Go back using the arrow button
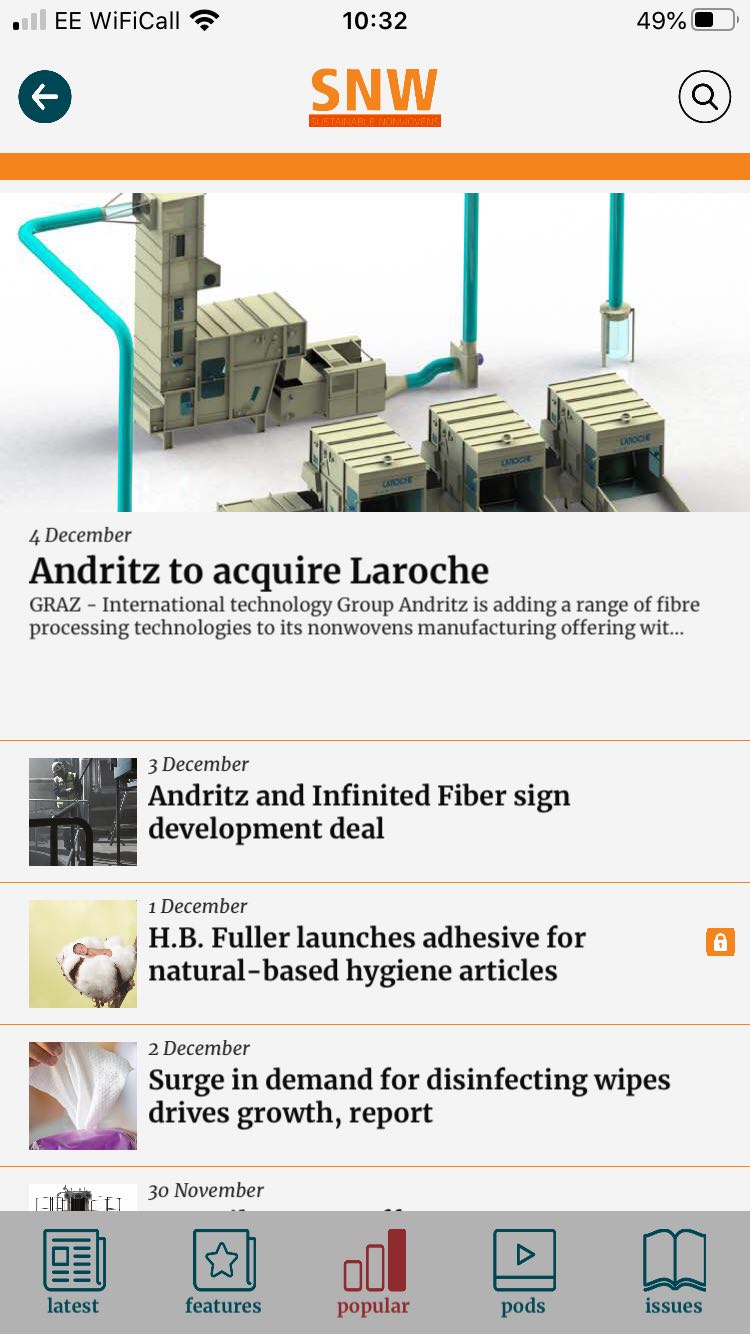 45,97
